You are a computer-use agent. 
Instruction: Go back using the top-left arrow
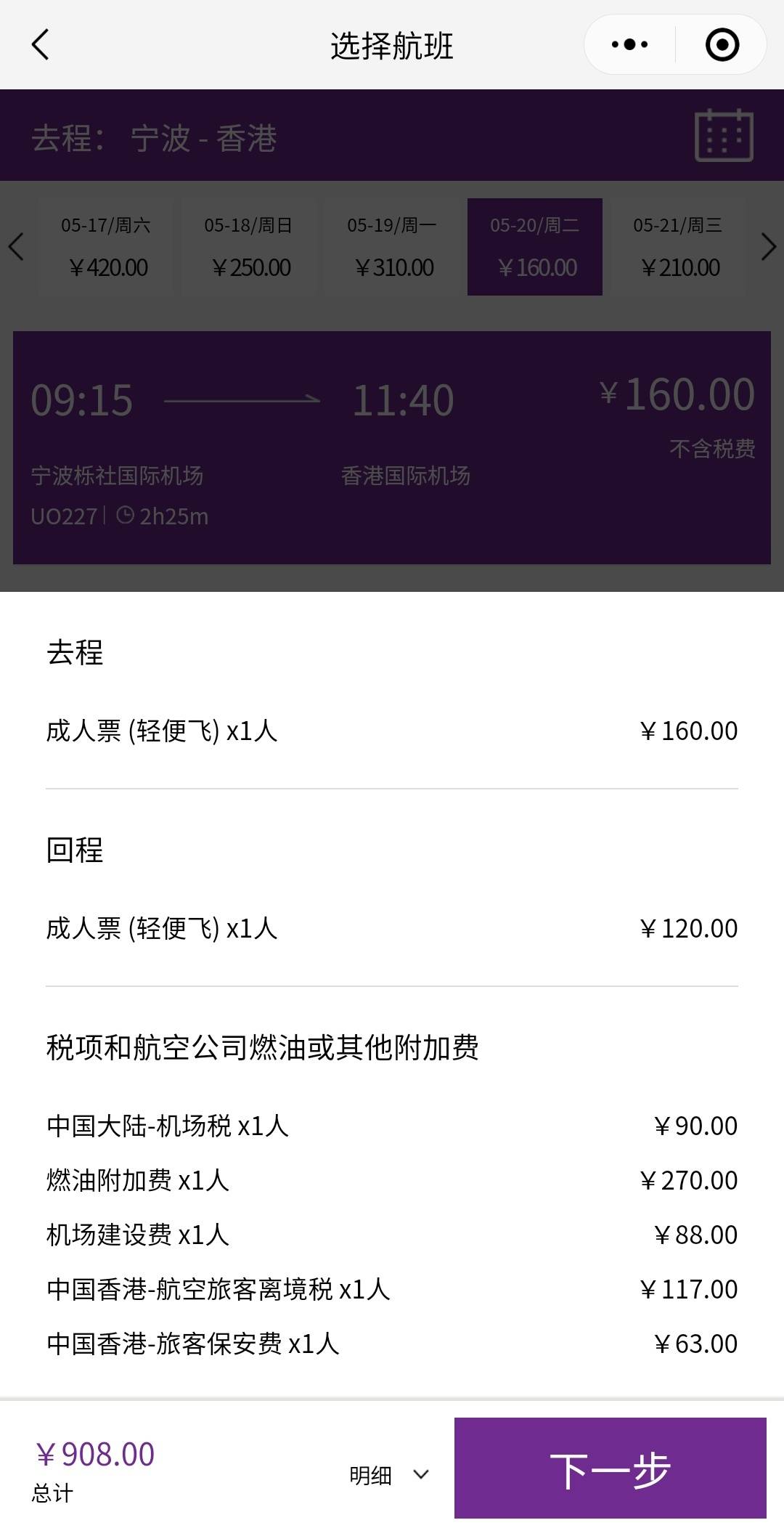tap(41, 45)
